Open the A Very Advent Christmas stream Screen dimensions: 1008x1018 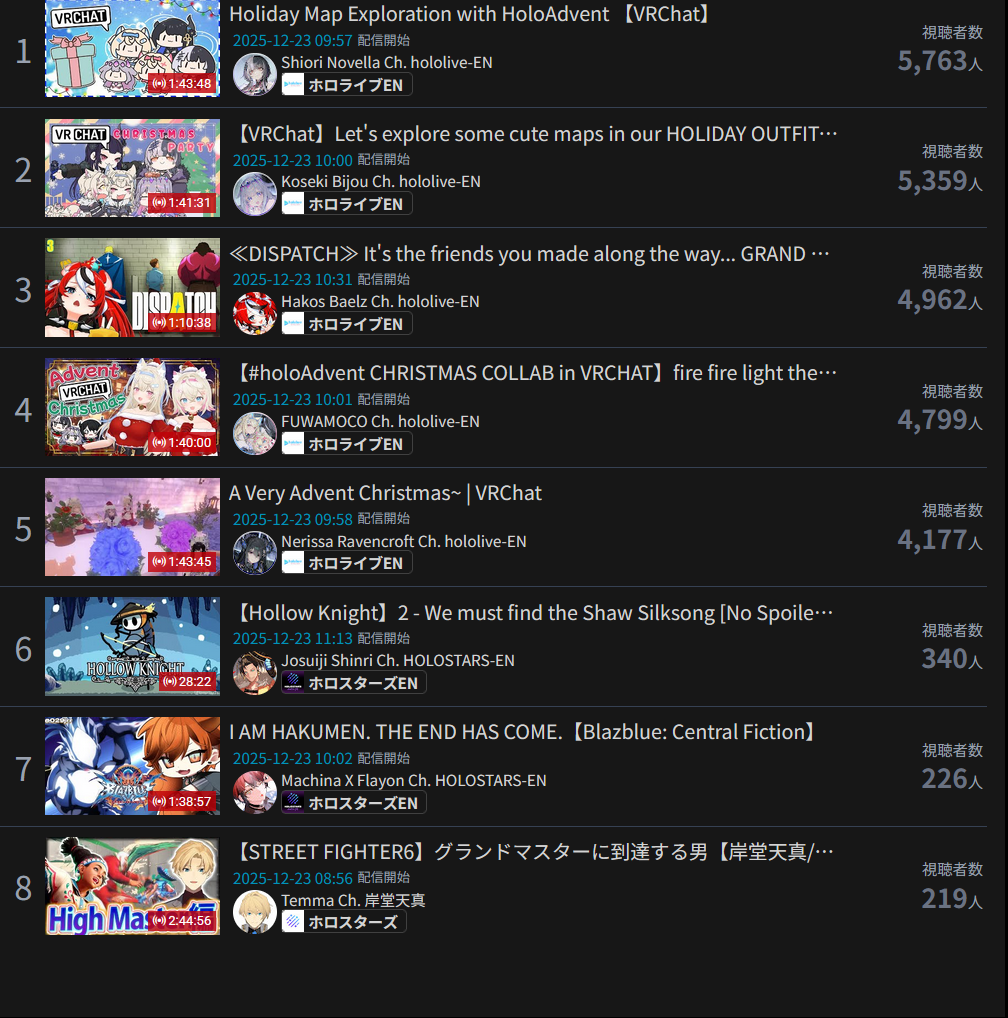pyautogui.click(x=385, y=493)
